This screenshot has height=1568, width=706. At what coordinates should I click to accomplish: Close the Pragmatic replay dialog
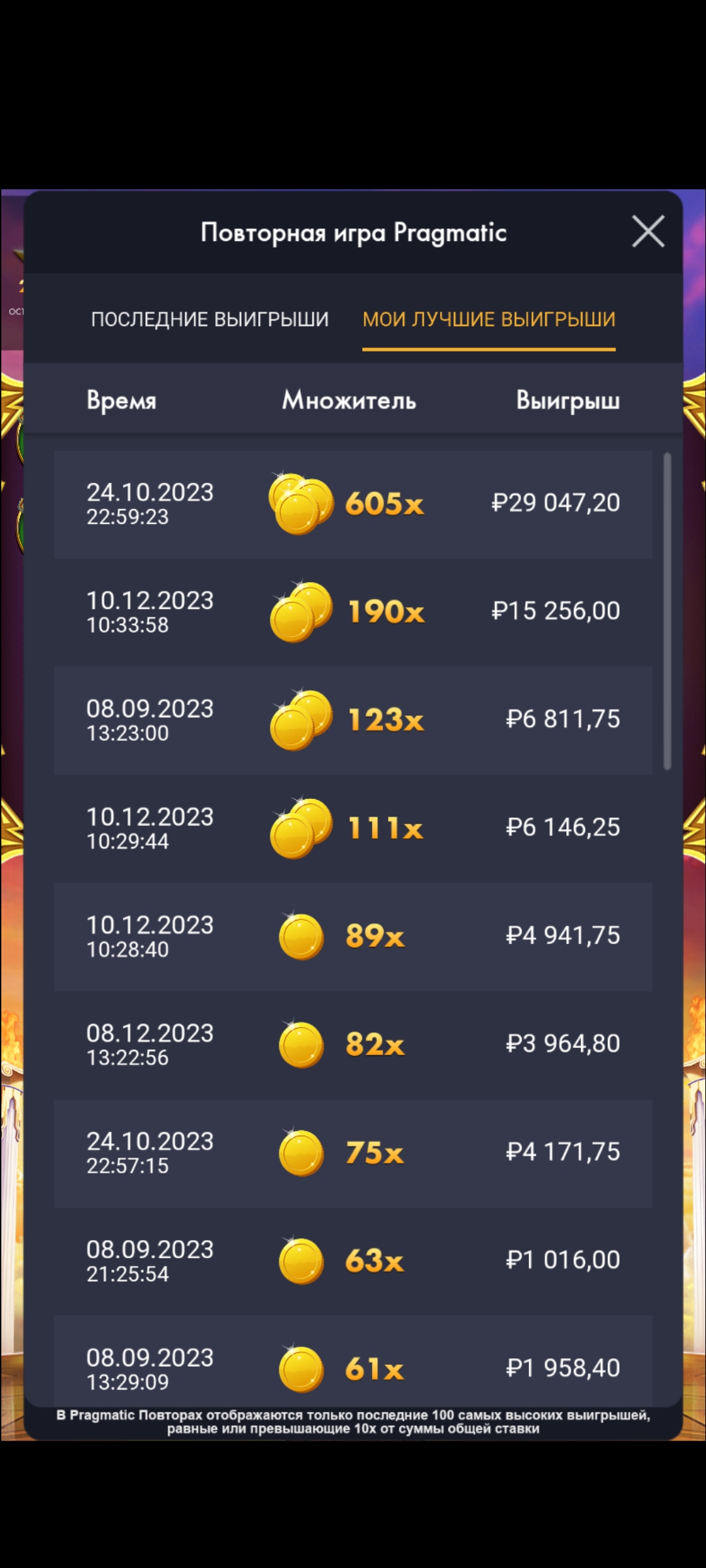pos(648,231)
